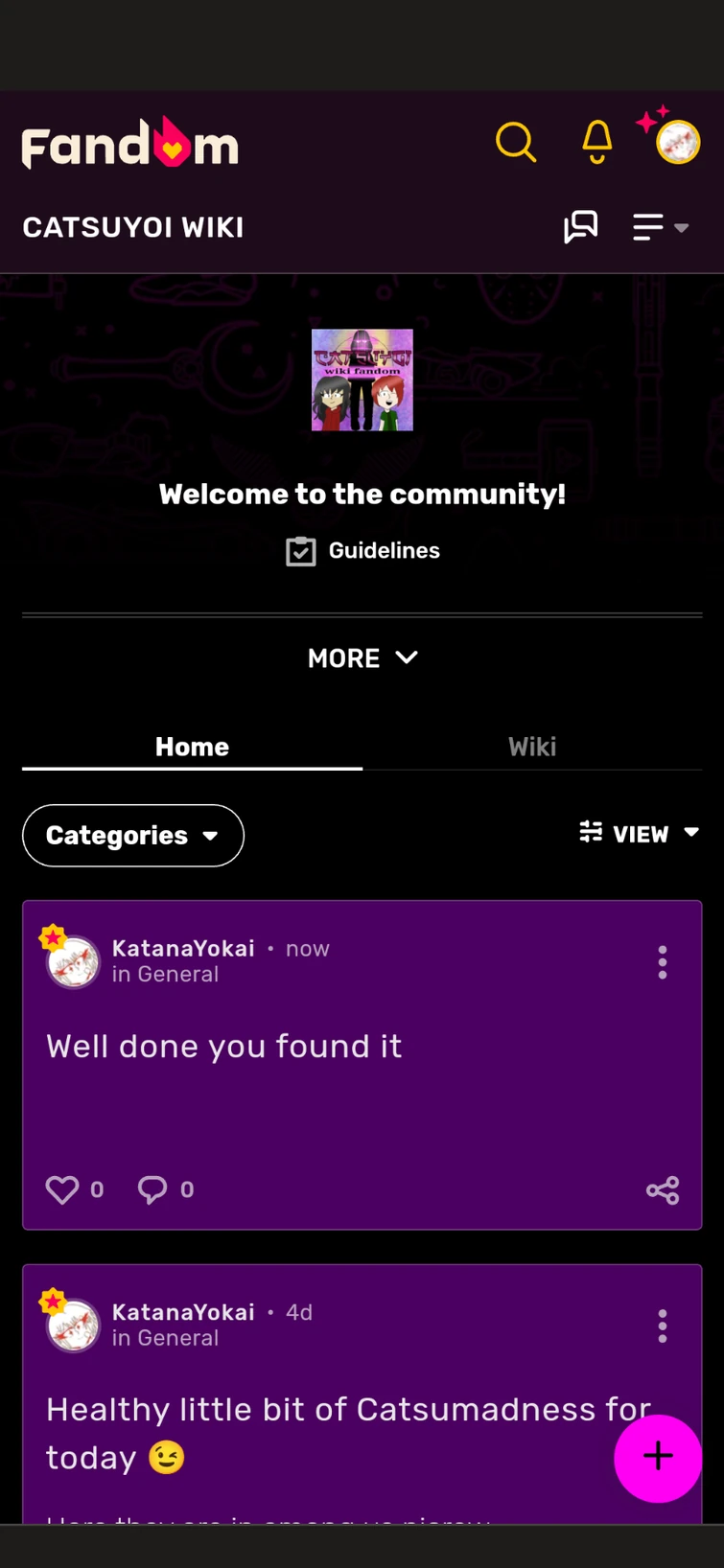
Task: Open the user profile avatar menu
Action: coord(678,142)
